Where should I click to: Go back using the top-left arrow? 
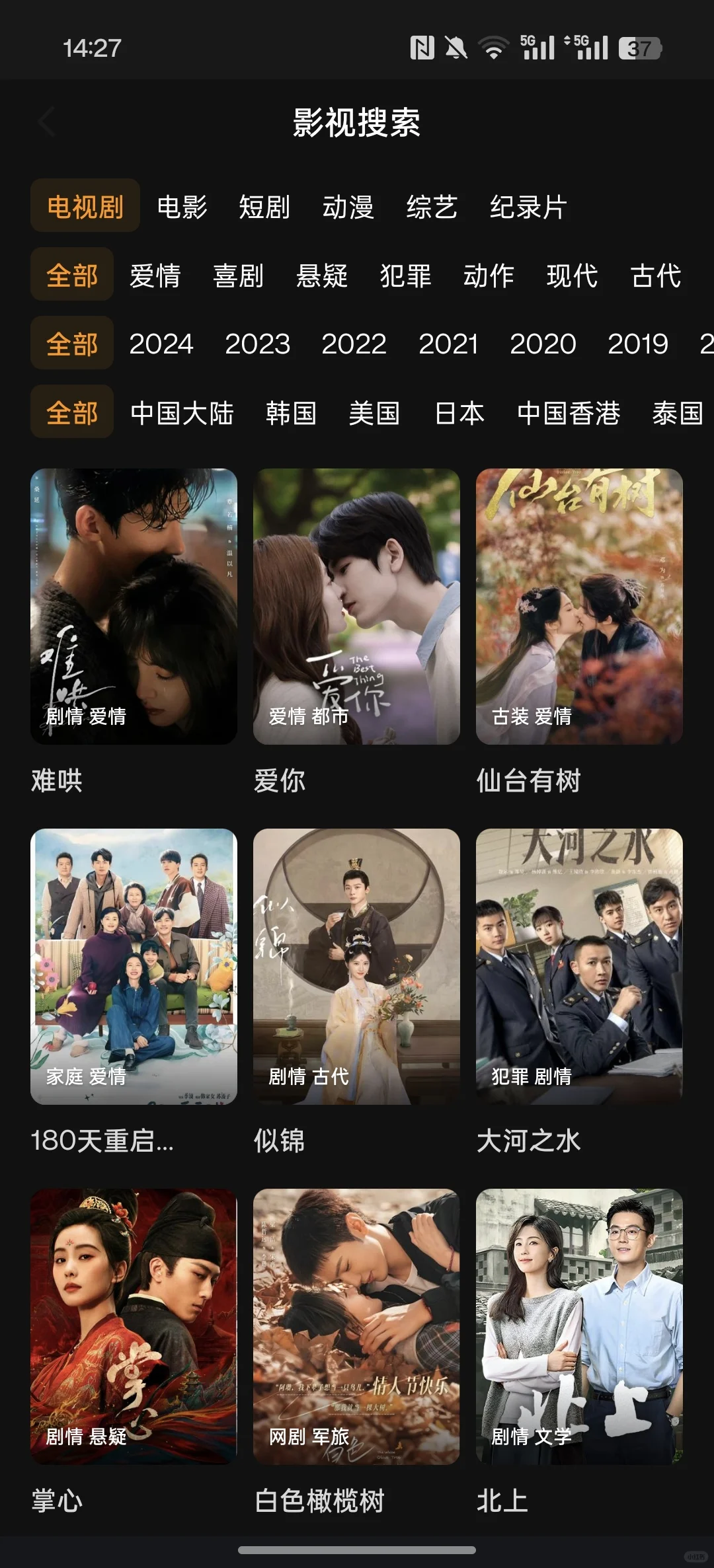46,122
